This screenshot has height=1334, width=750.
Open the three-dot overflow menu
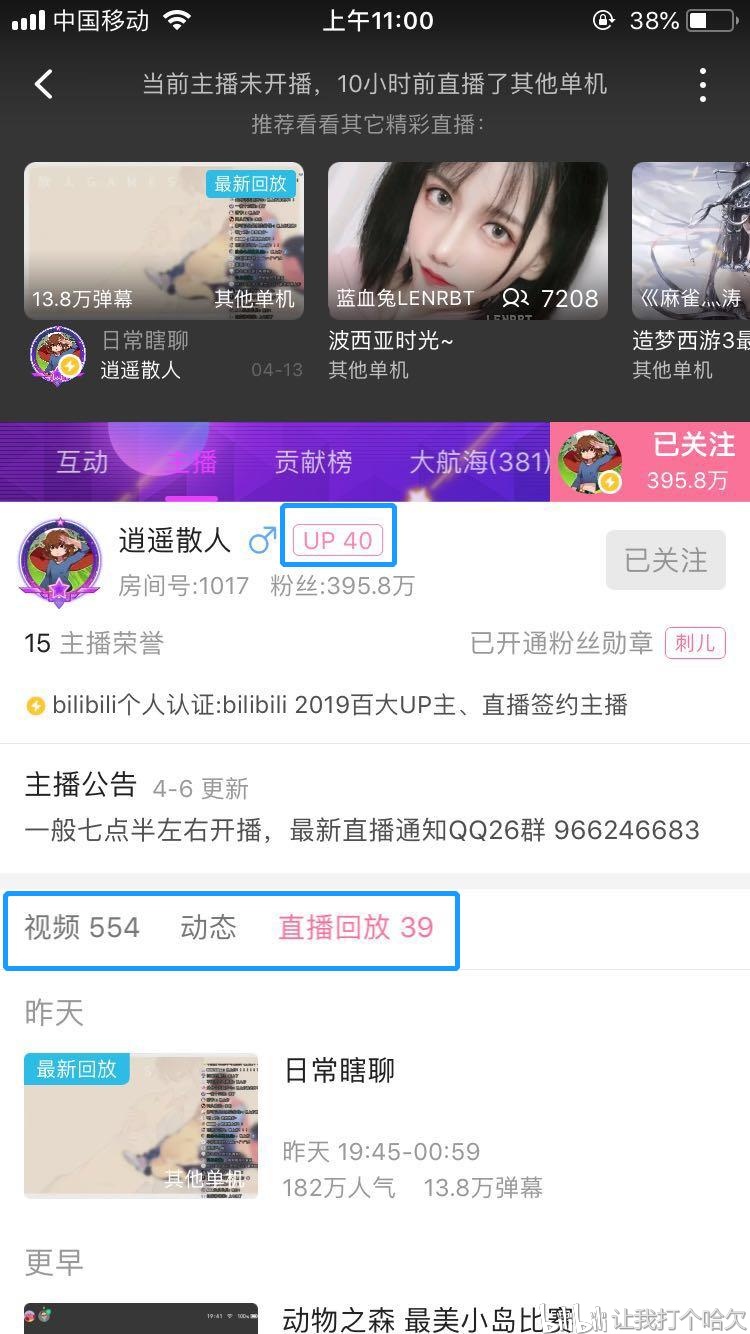(x=703, y=86)
